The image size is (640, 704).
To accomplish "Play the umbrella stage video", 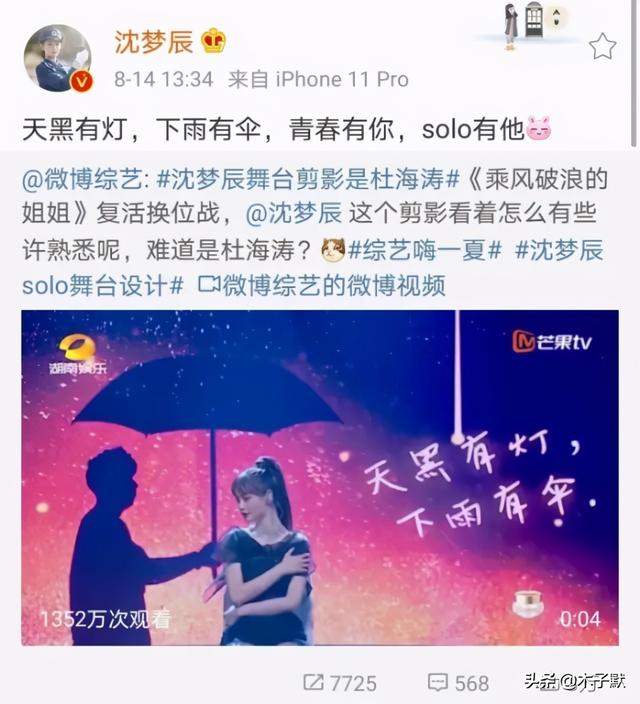I will 320,477.
